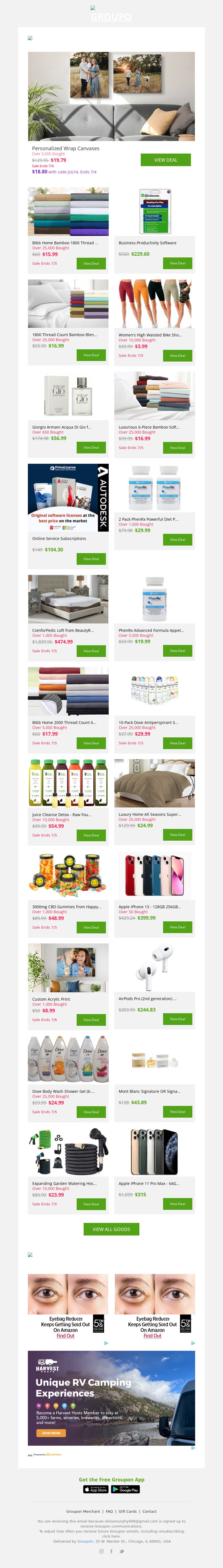Tap Join Now on Harvest Hosts ad
The width and height of the screenshot is (223, 1568).
(x=51, y=1432)
